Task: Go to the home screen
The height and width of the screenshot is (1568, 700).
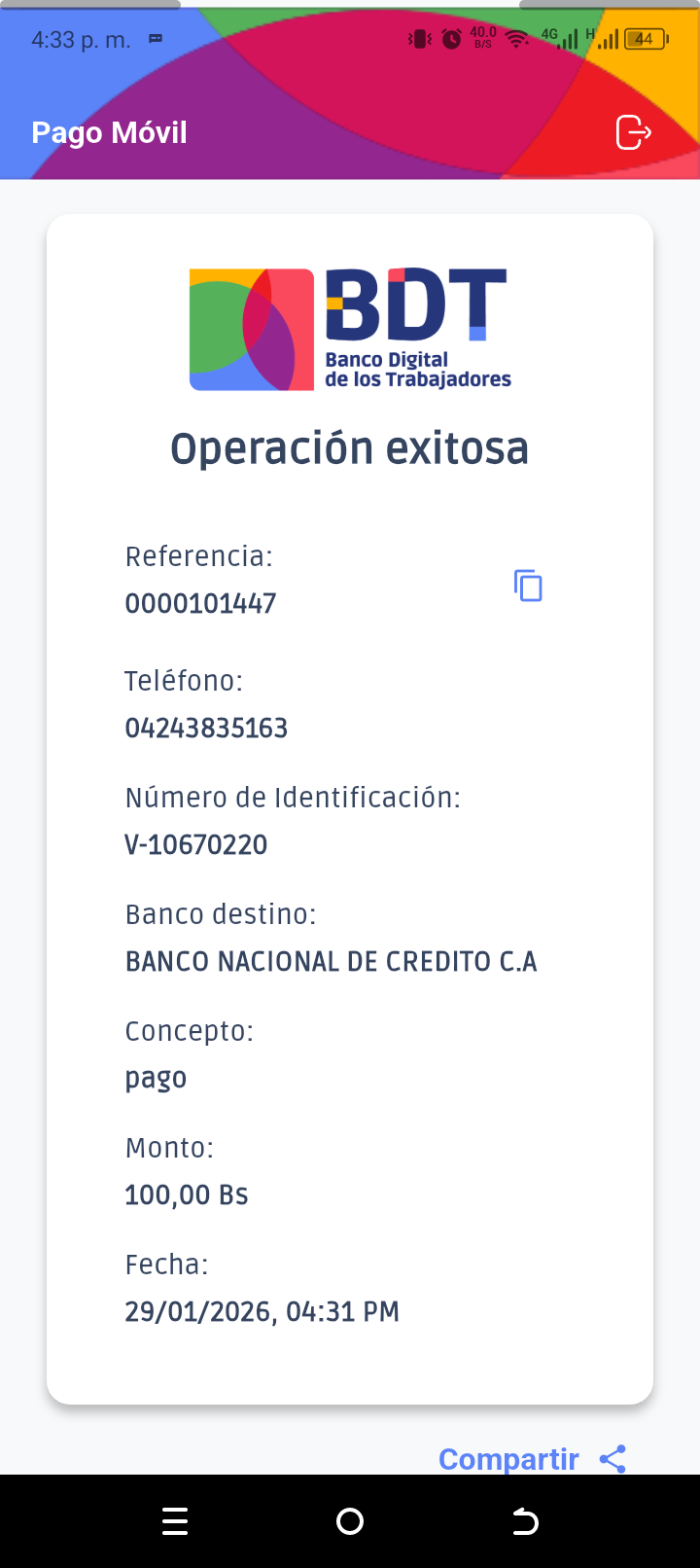Action: pos(350,1521)
